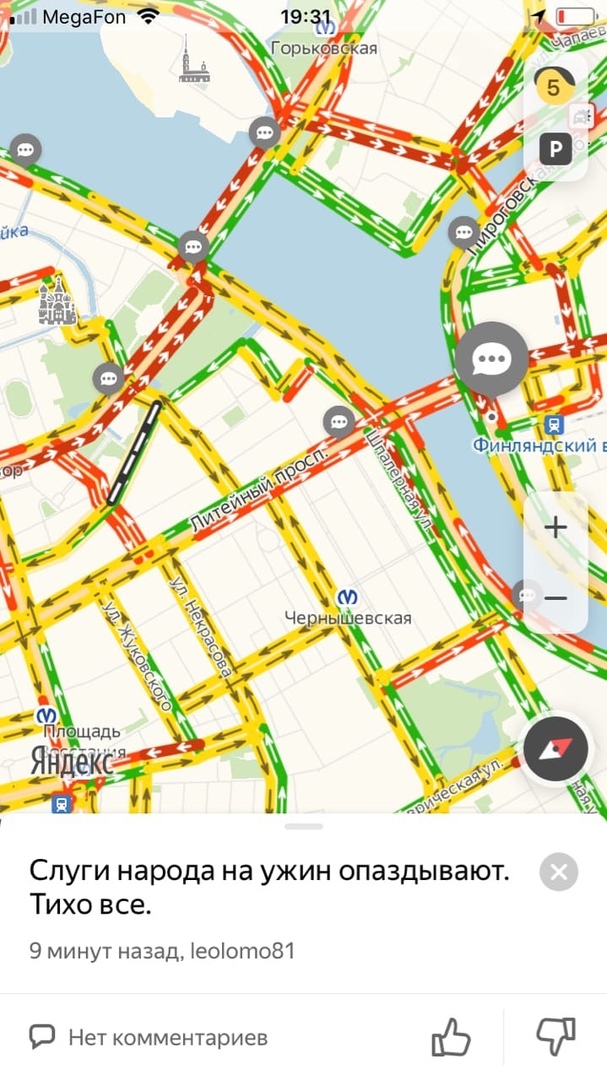
Task: Like the comment with thumbs up
Action: (x=451, y=1037)
